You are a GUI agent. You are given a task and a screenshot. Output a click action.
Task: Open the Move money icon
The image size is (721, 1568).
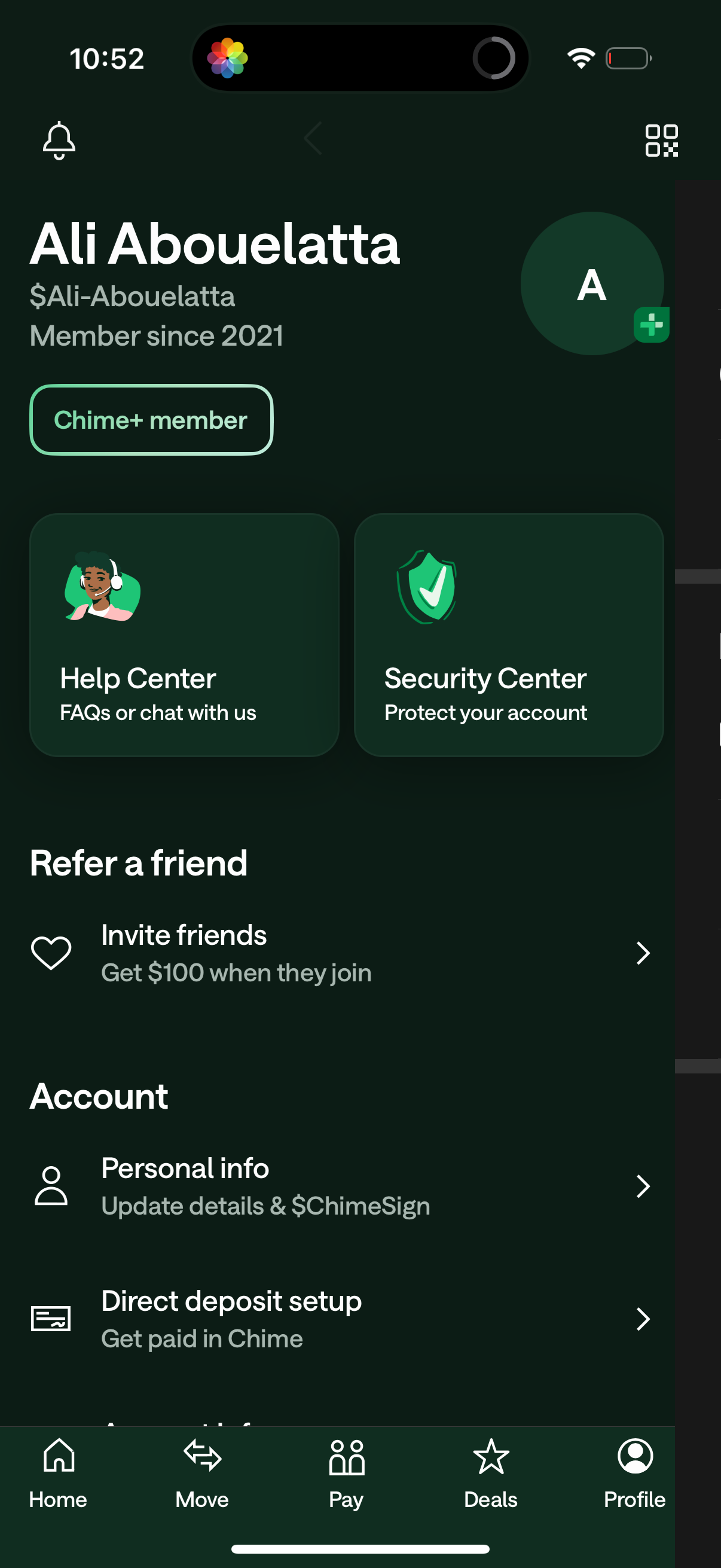pyautogui.click(x=201, y=1457)
